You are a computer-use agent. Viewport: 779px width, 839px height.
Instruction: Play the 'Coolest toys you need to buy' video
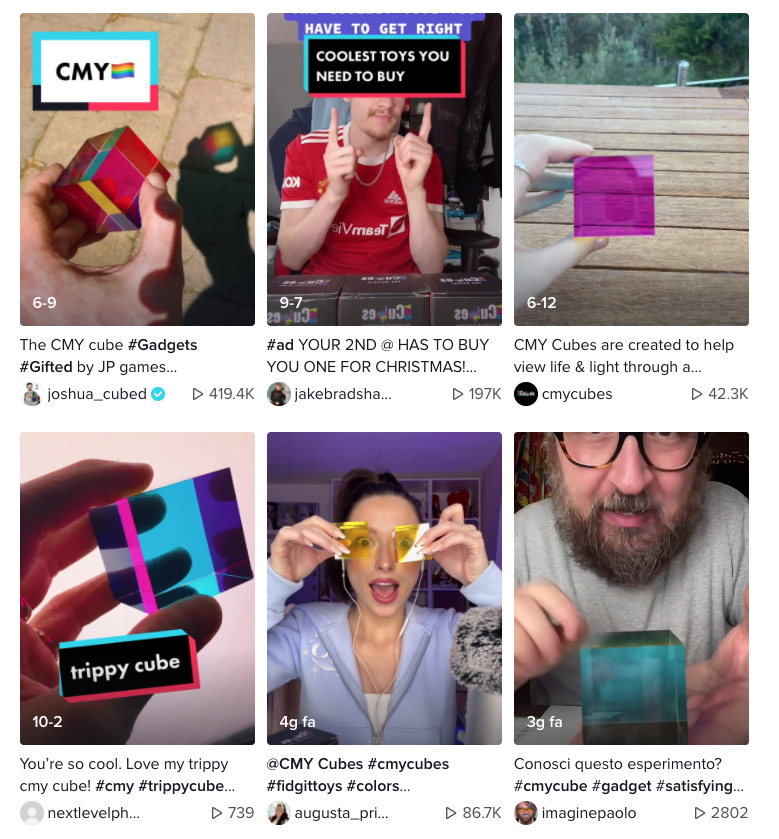[x=384, y=169]
